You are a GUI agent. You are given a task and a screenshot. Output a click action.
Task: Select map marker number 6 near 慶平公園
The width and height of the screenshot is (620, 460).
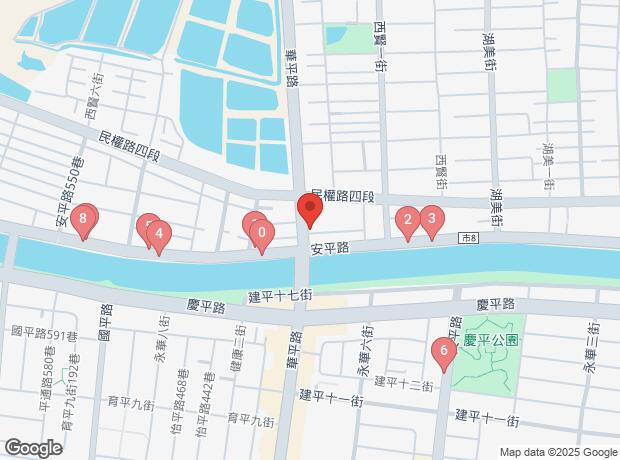coord(442,352)
